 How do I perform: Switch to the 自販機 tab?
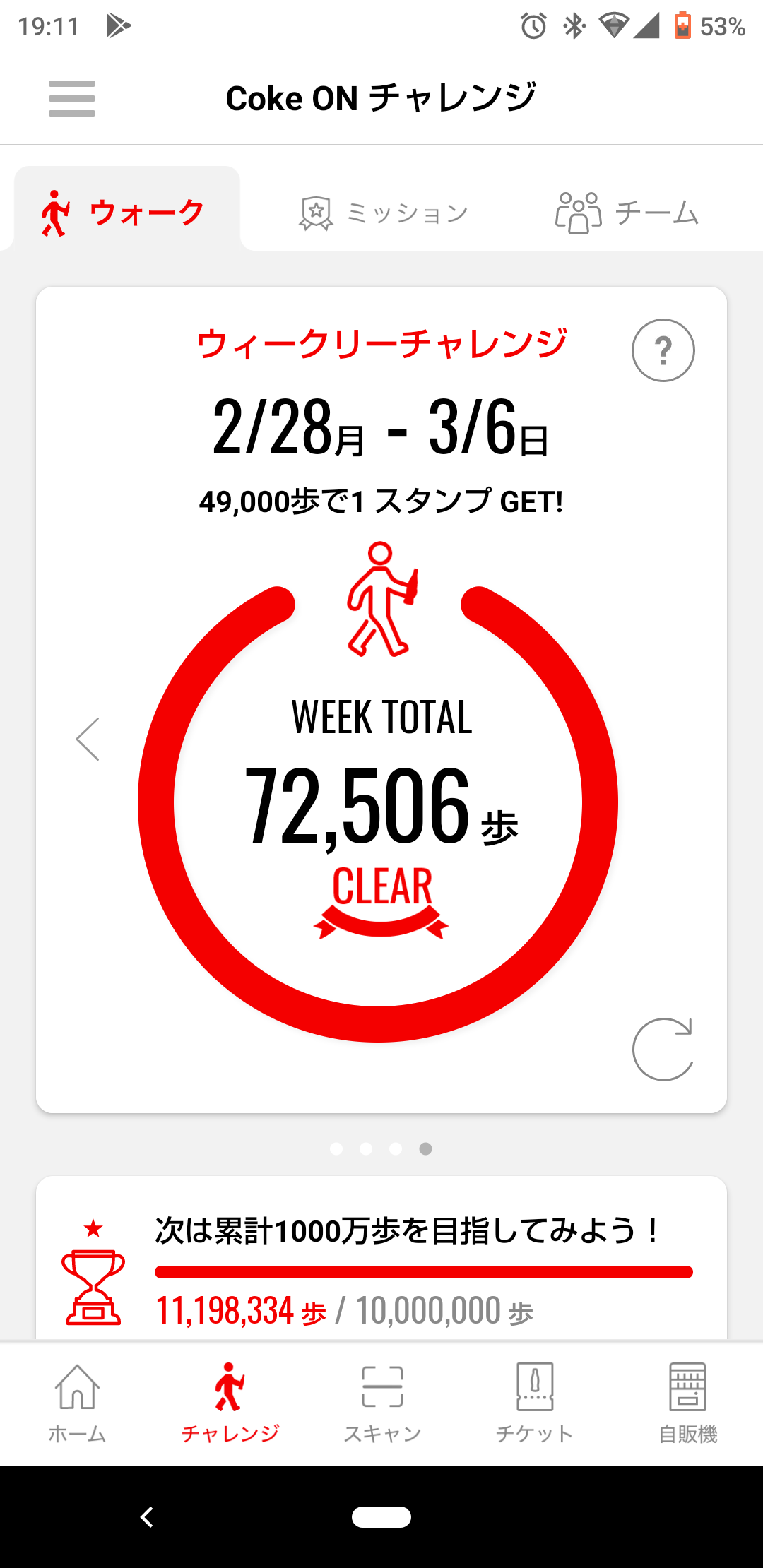click(x=687, y=1403)
